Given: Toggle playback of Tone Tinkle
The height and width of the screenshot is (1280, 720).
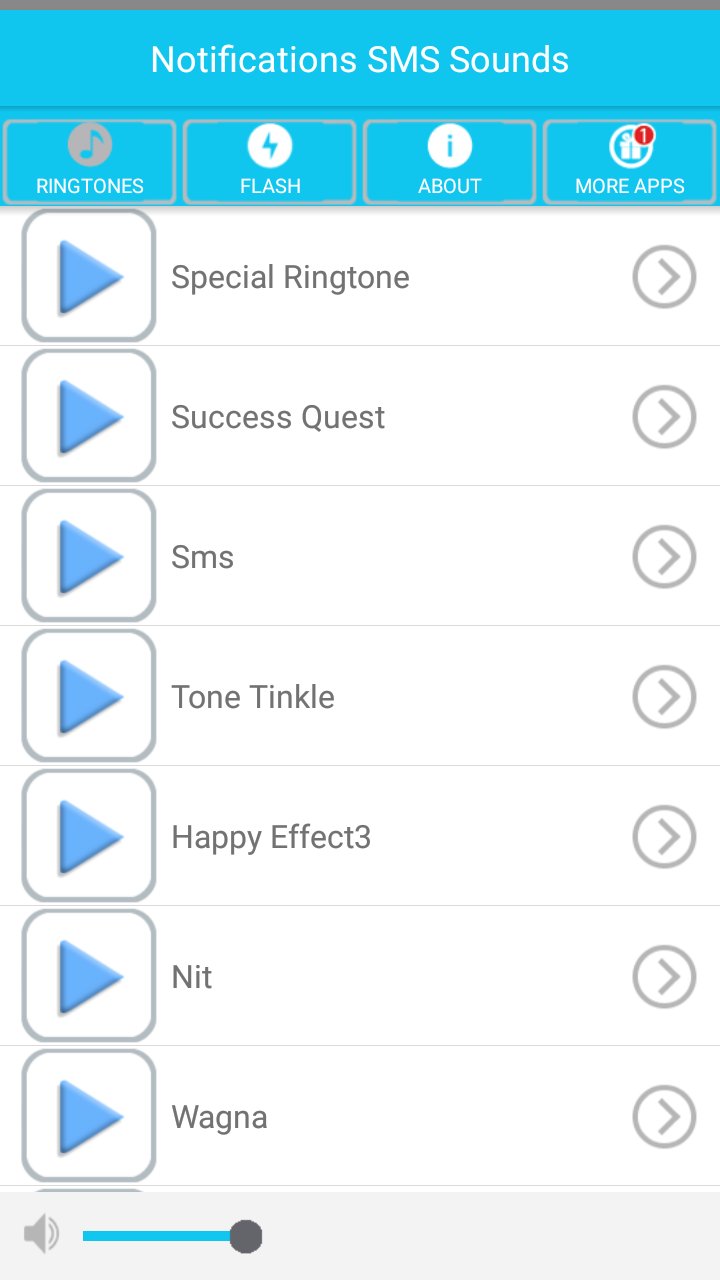Looking at the screenshot, I should (x=88, y=696).
